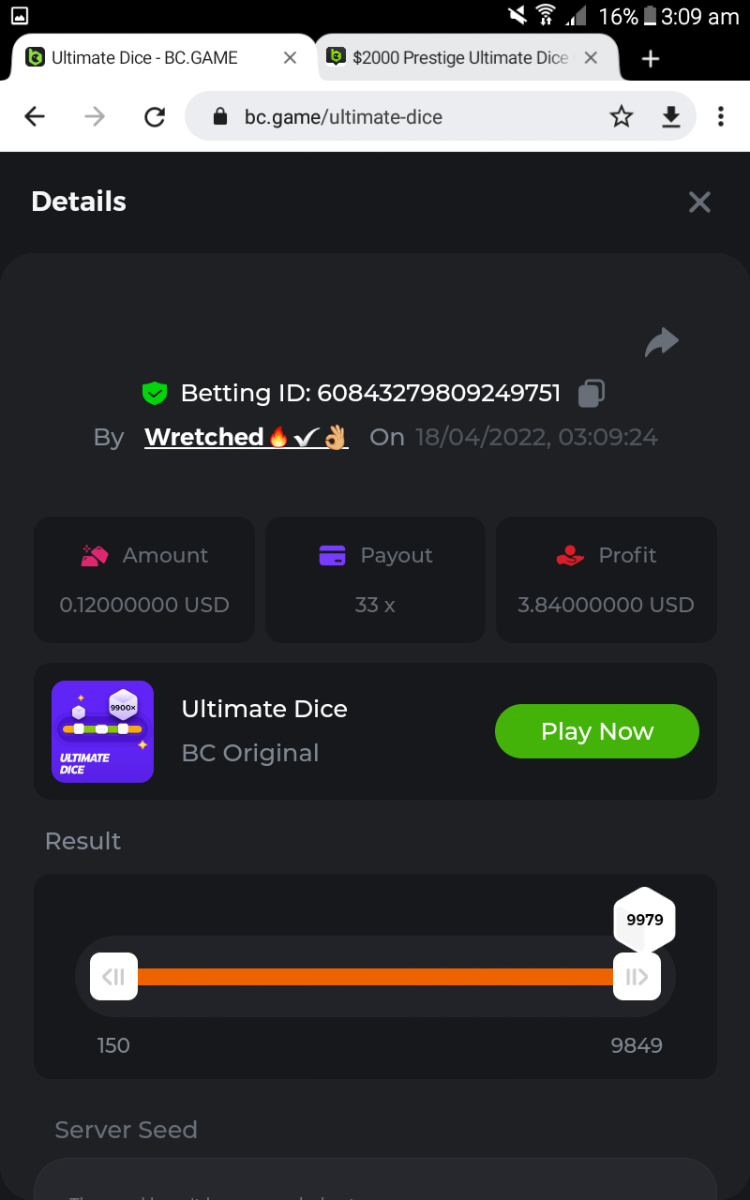Bookmark this page with the star
The width and height of the screenshot is (750, 1200).
621,117
